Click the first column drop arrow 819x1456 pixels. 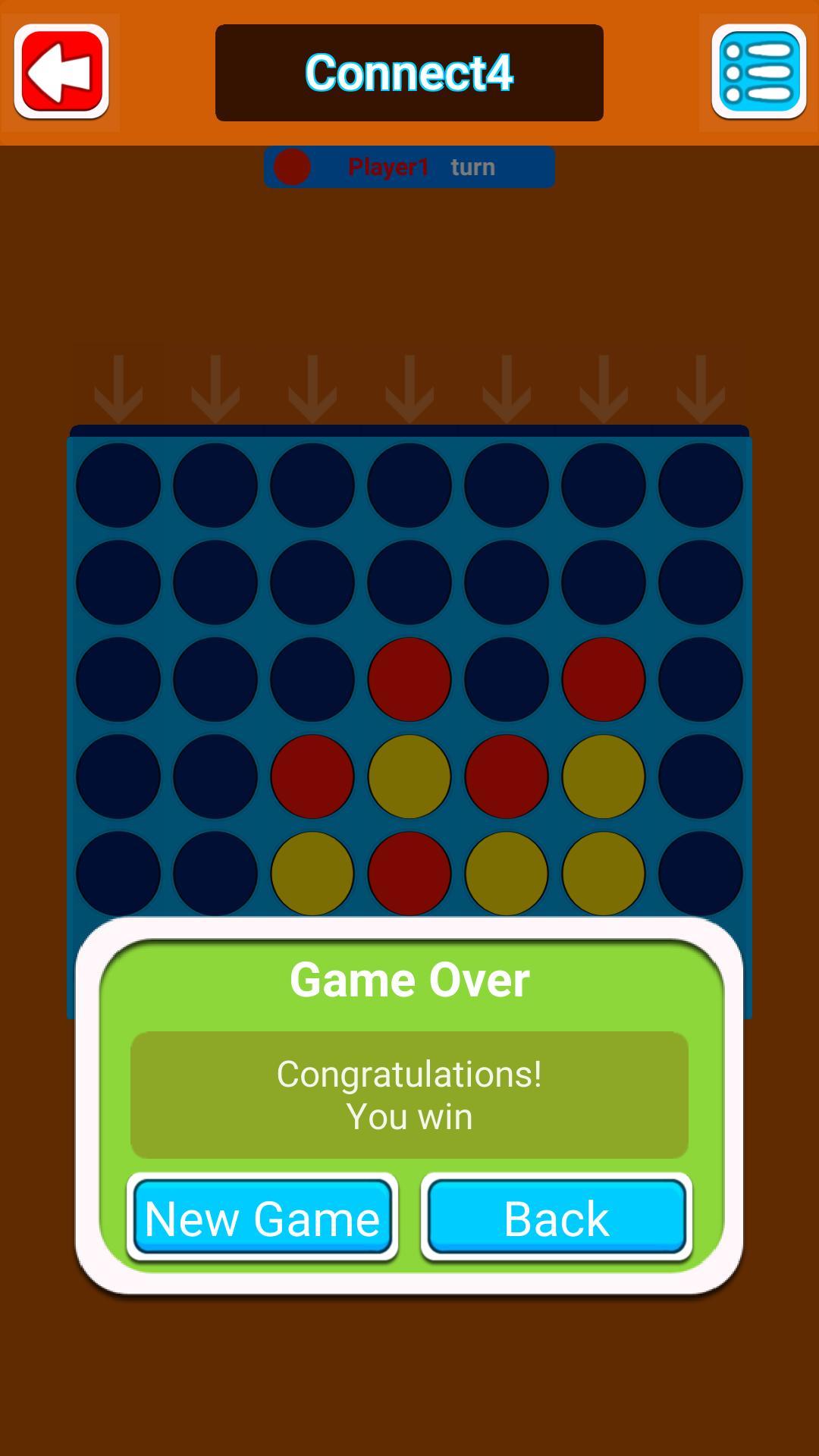(x=118, y=387)
